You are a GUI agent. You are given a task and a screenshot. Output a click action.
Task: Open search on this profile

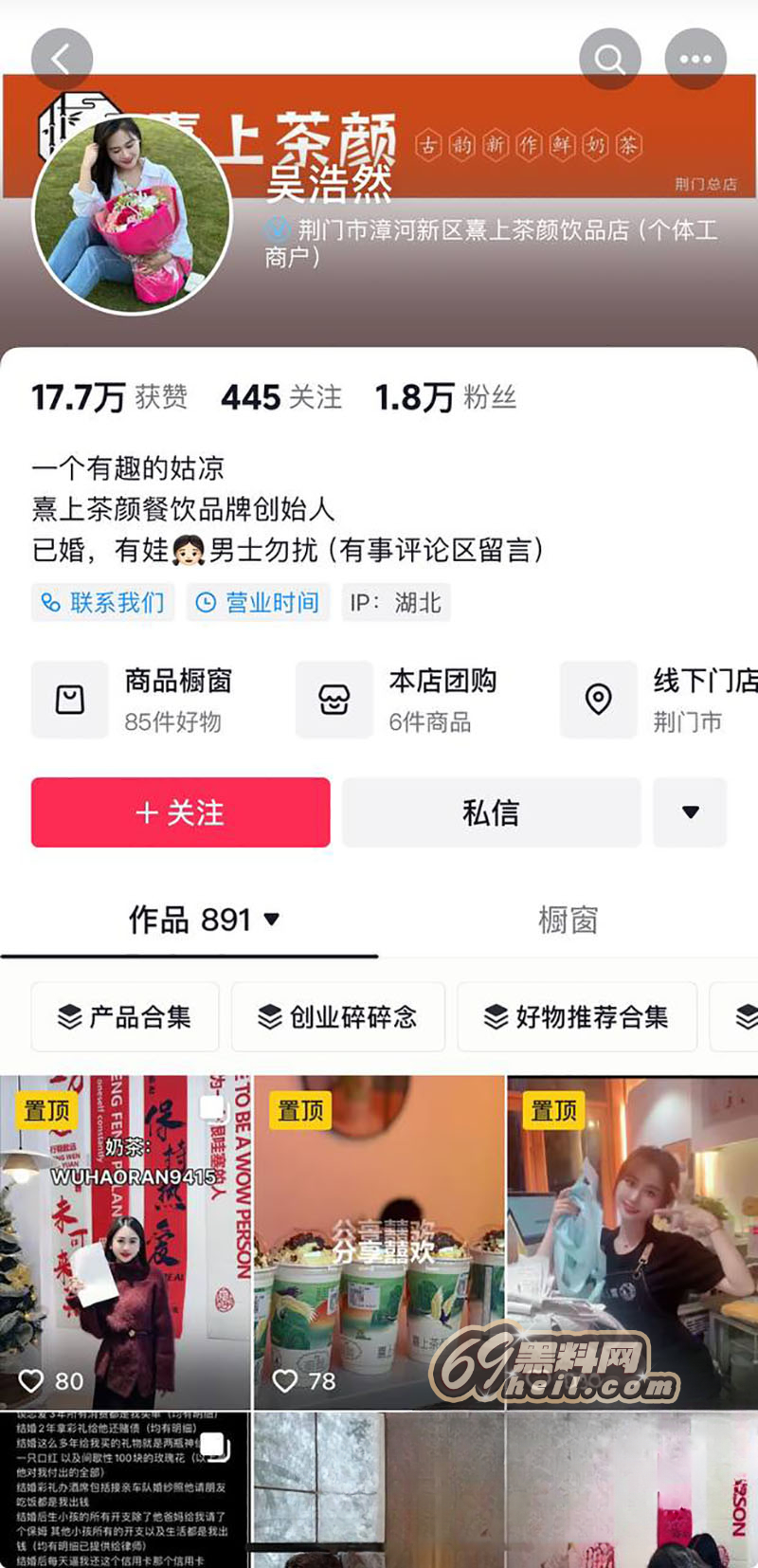point(609,59)
